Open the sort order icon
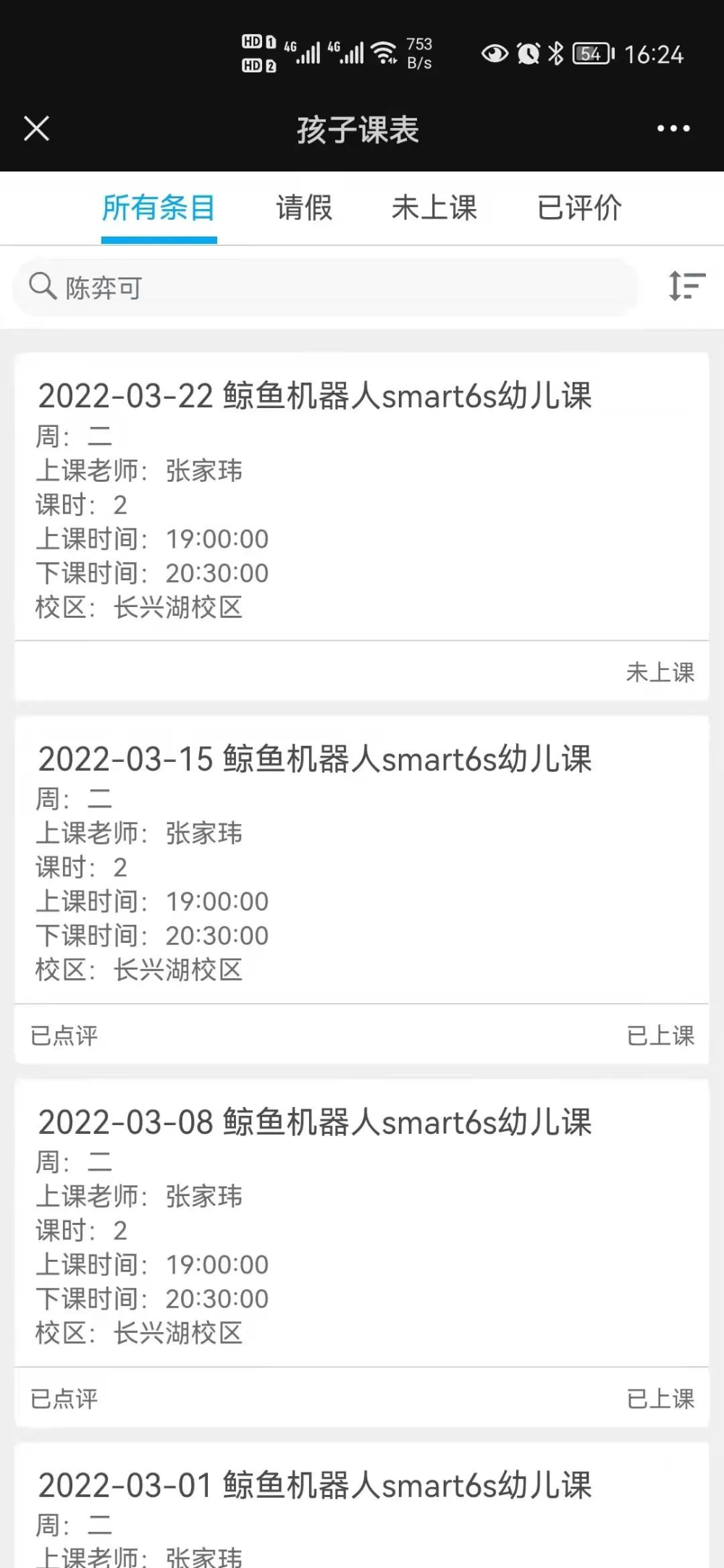724x1568 pixels. click(686, 286)
